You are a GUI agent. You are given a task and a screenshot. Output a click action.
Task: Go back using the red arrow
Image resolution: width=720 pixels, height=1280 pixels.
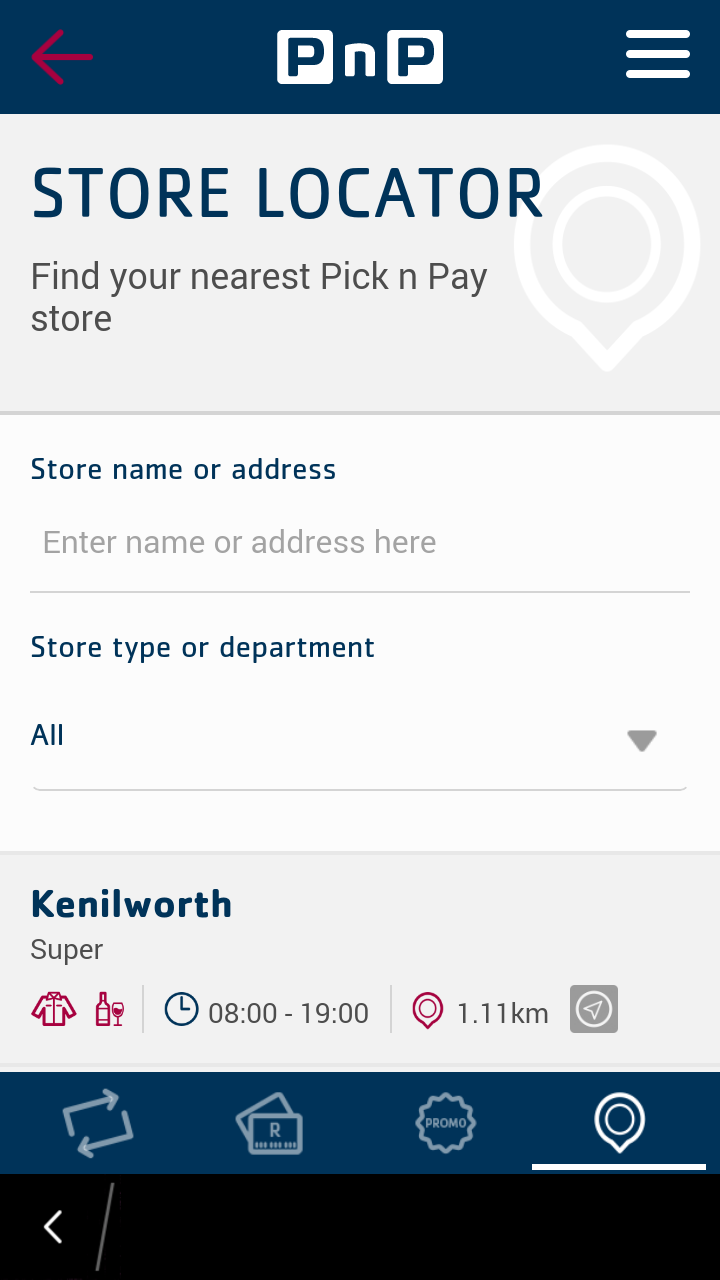[x=62, y=56]
